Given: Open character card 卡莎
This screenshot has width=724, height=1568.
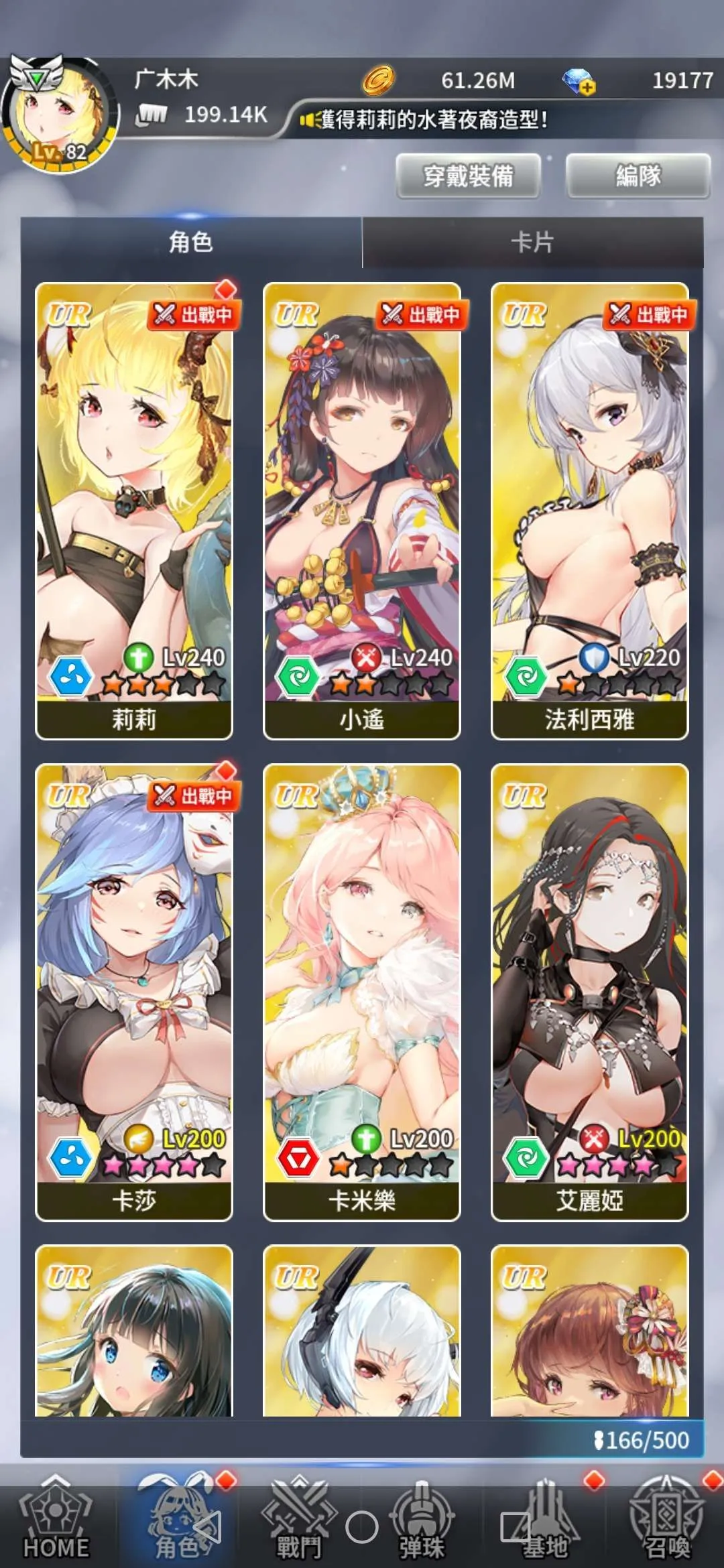Looking at the screenshot, I should click(x=134, y=992).
